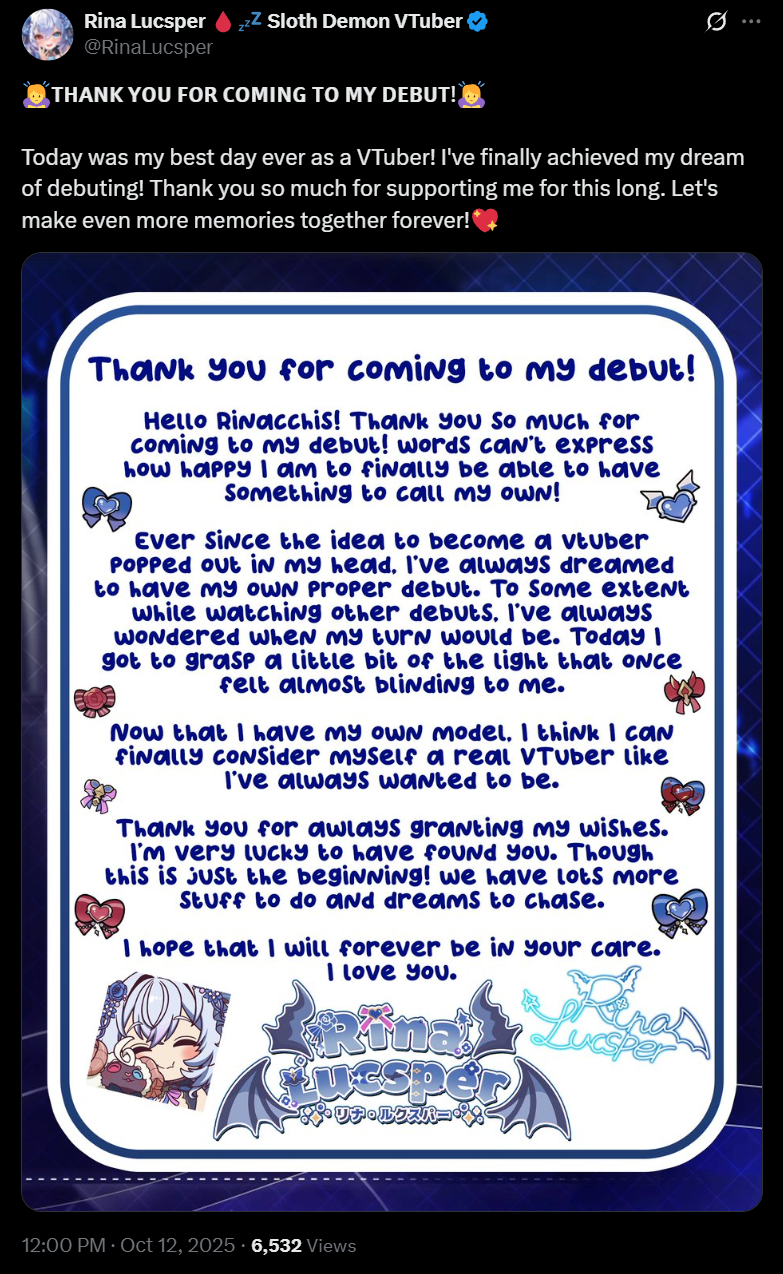
Task: Expand the thank-you letter image
Action: 391,730
